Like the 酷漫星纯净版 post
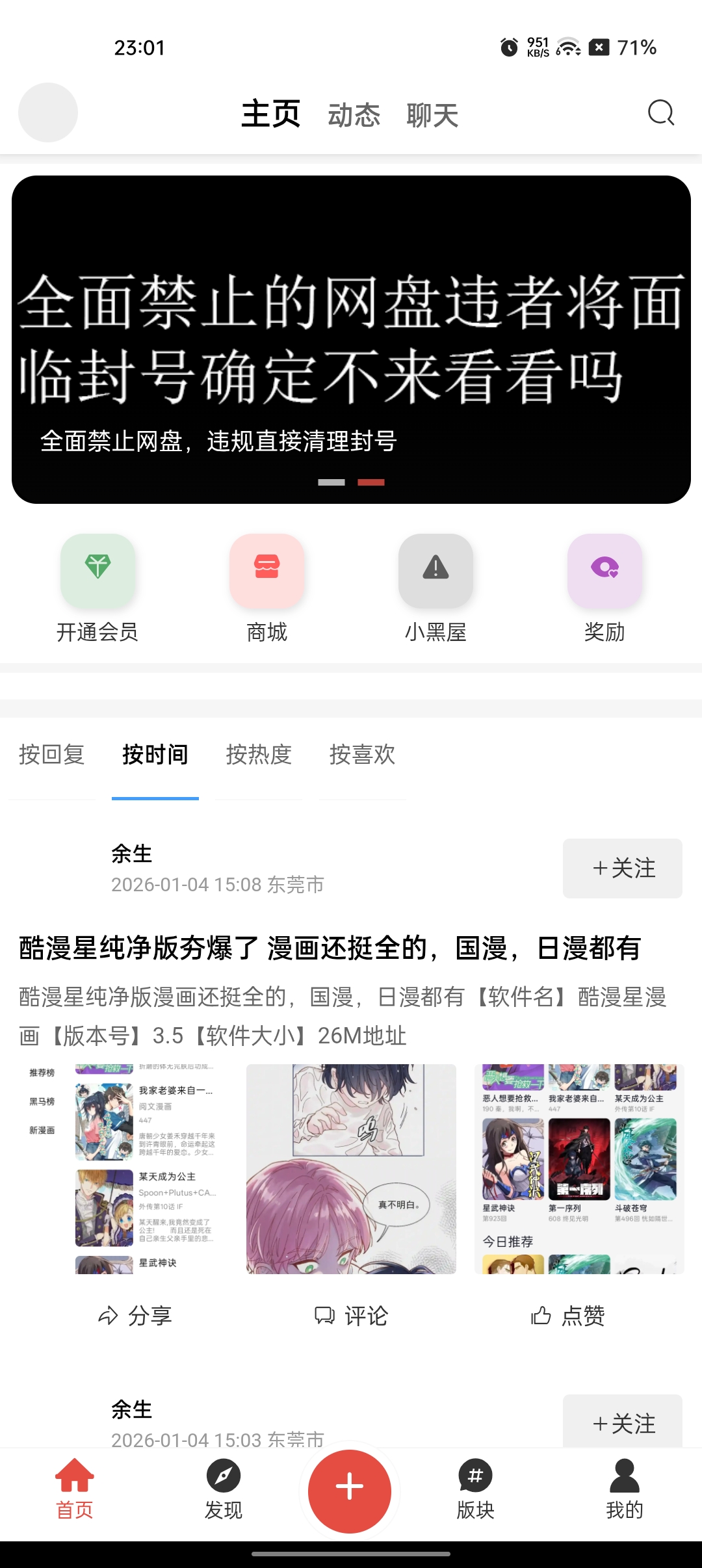The image size is (702, 1568). pyautogui.click(x=567, y=1316)
